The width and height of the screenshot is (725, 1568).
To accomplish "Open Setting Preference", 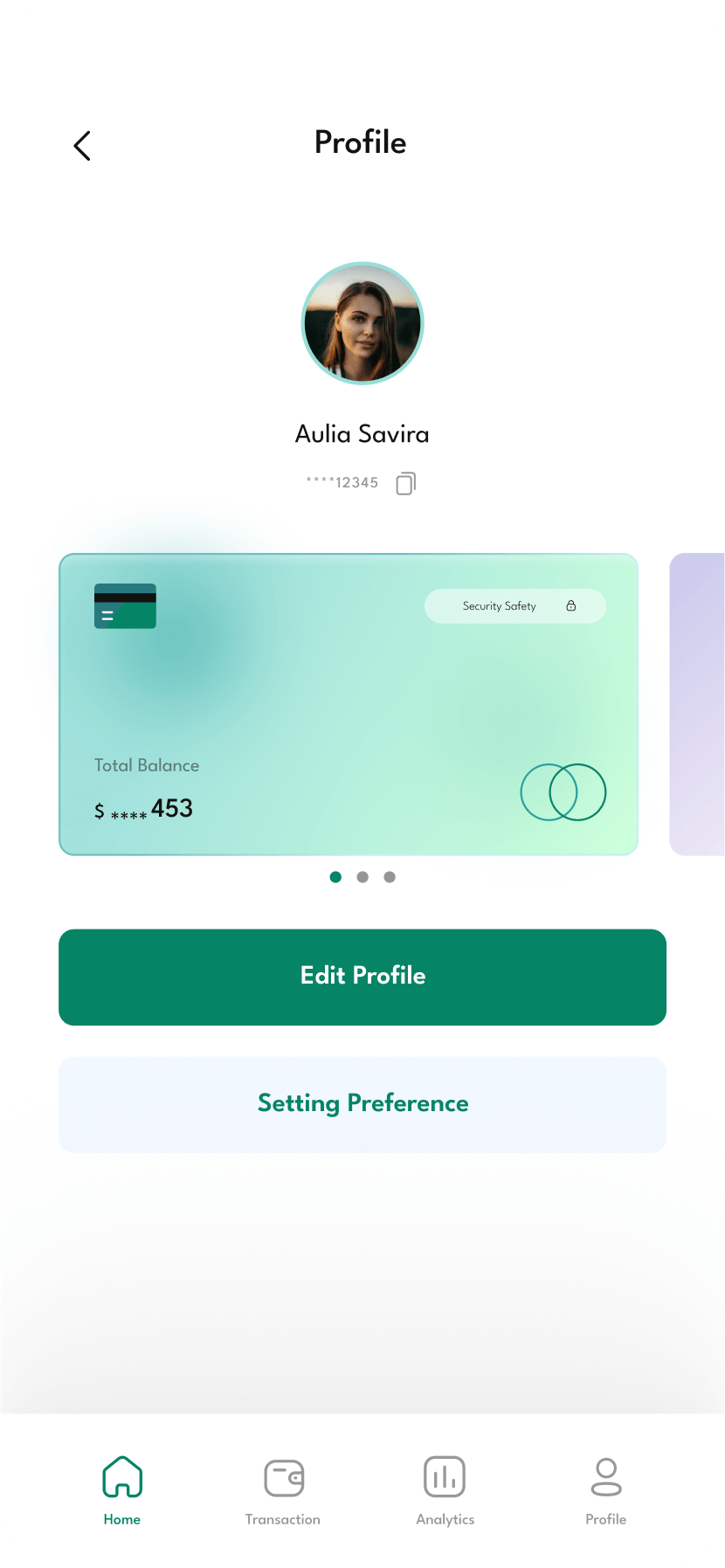I will pyautogui.click(x=362, y=1104).
